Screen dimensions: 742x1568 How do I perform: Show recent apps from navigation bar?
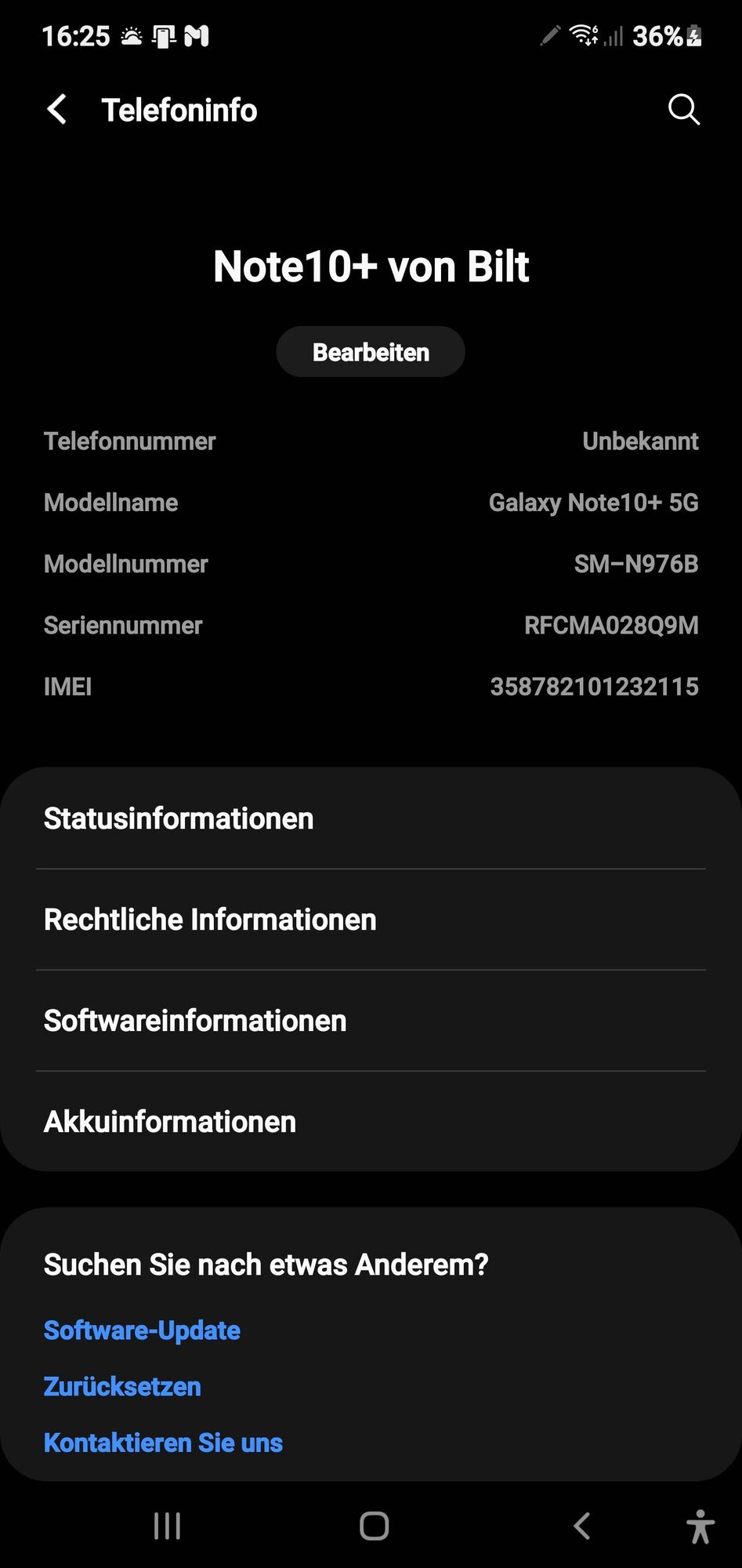point(167,1526)
